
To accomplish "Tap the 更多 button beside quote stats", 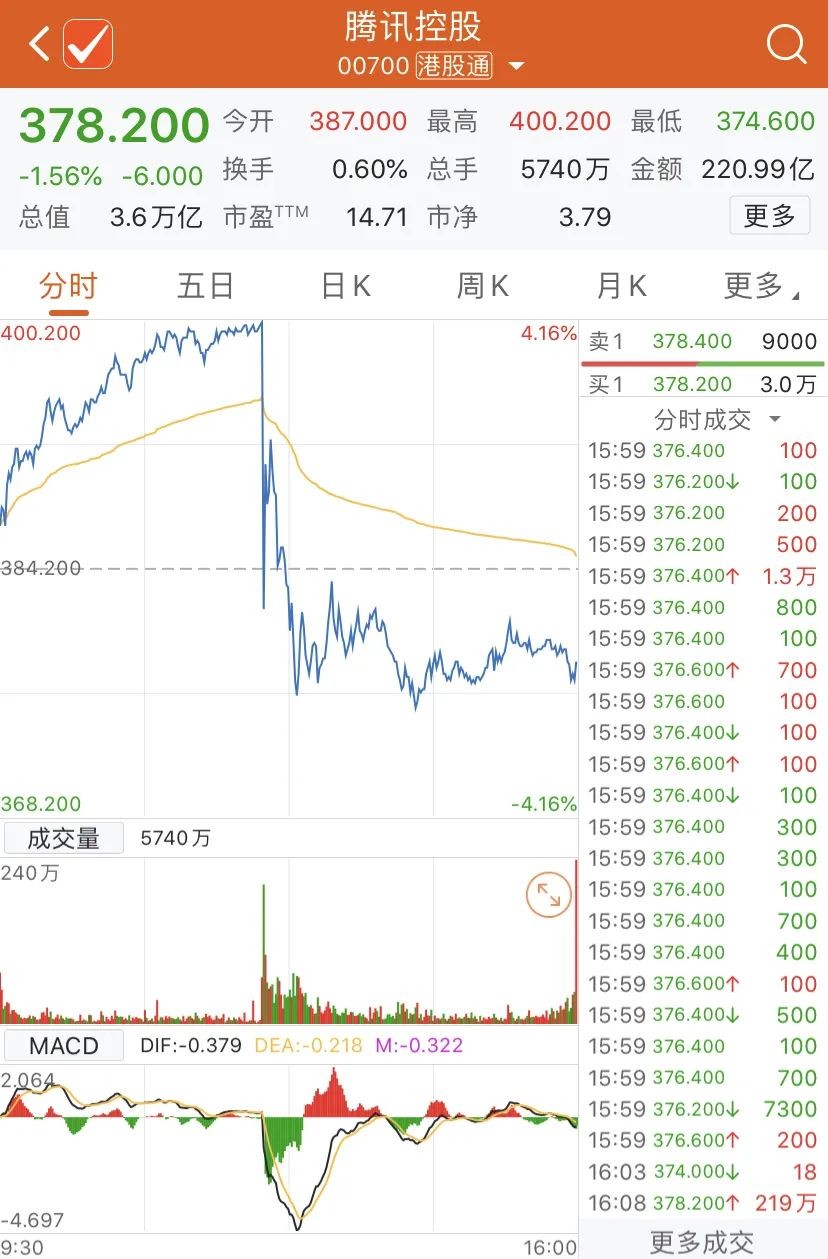I will coord(769,215).
